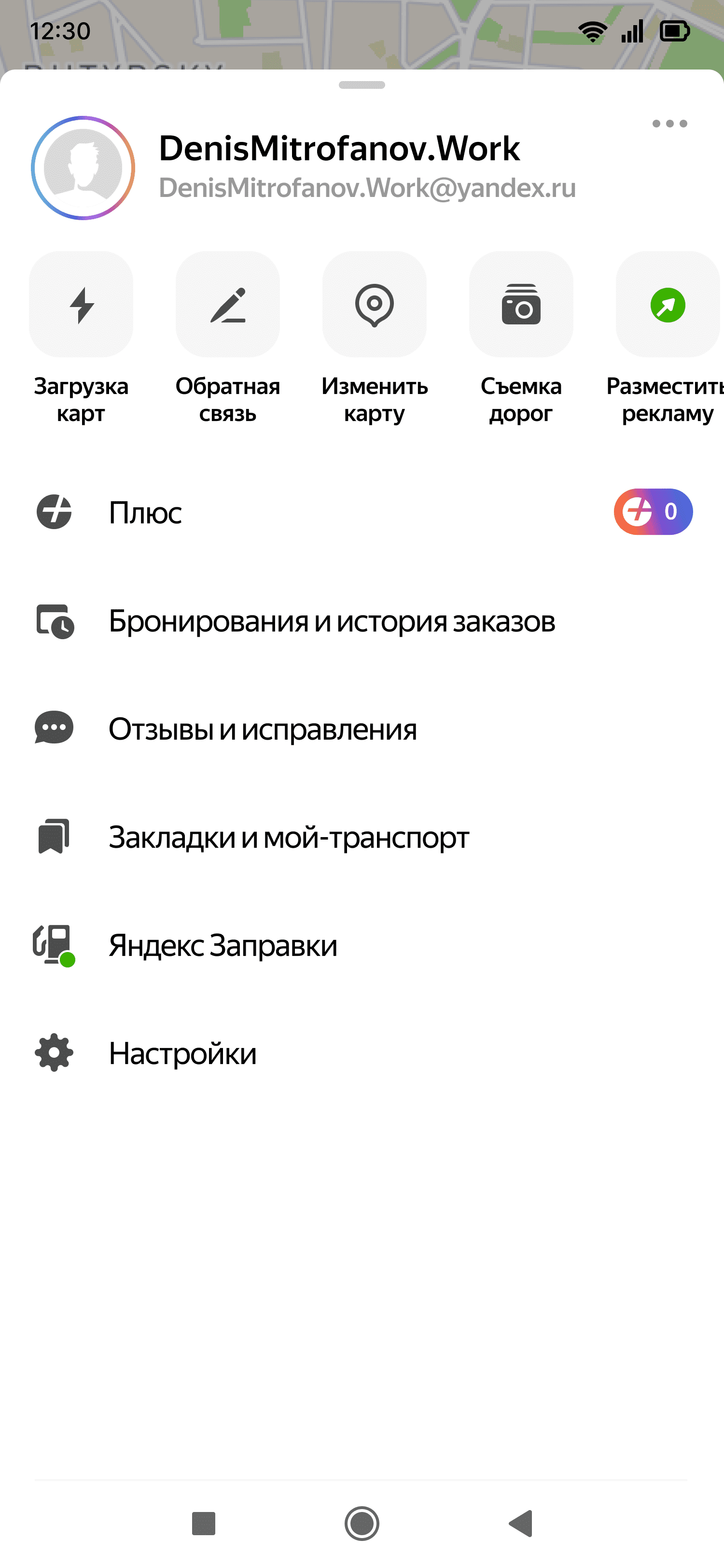724x1568 pixels.
Task: Choose Разместить рекламу advertising option
Action: pyautogui.click(x=667, y=304)
